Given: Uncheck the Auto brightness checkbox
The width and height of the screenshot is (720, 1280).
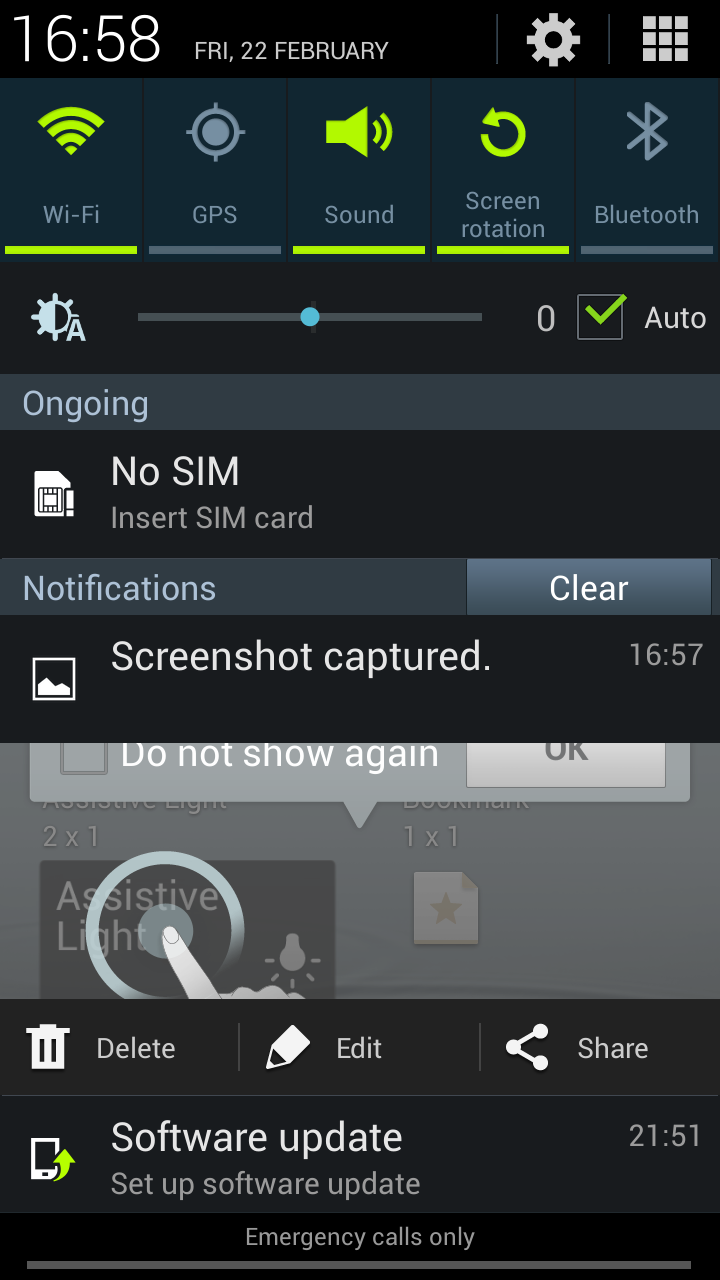Looking at the screenshot, I should 601,318.
